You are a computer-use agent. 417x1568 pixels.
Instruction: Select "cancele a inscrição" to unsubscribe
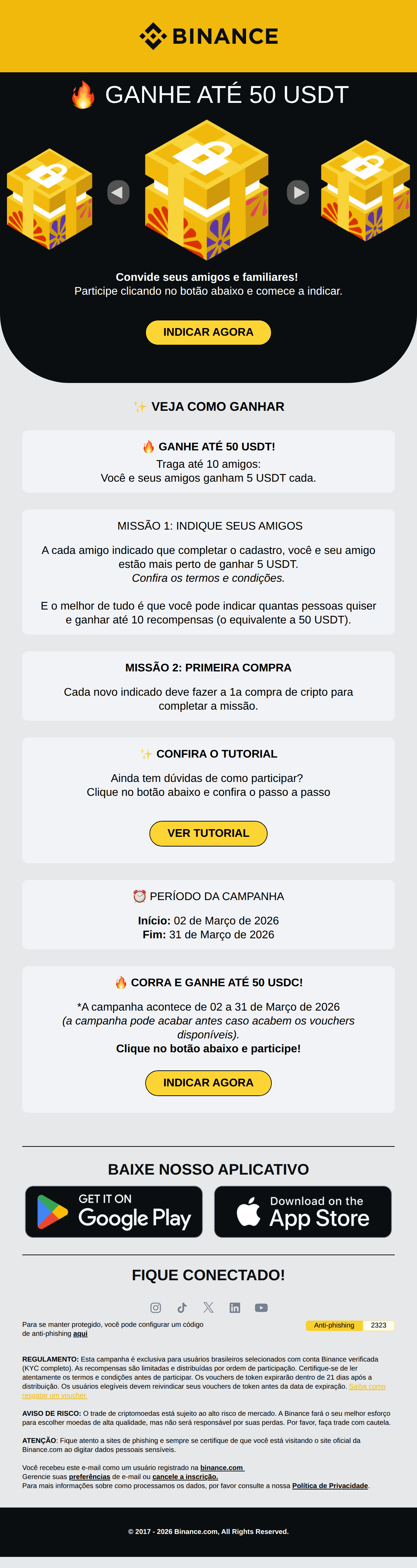pos(185,1477)
